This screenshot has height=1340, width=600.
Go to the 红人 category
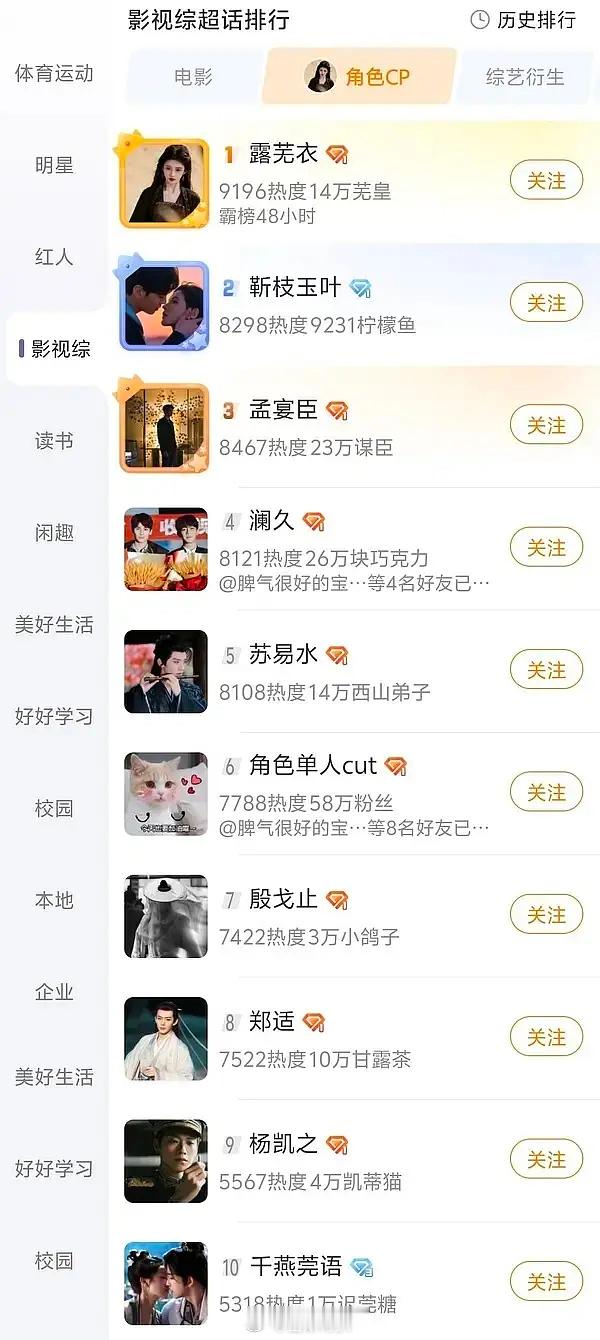54,257
